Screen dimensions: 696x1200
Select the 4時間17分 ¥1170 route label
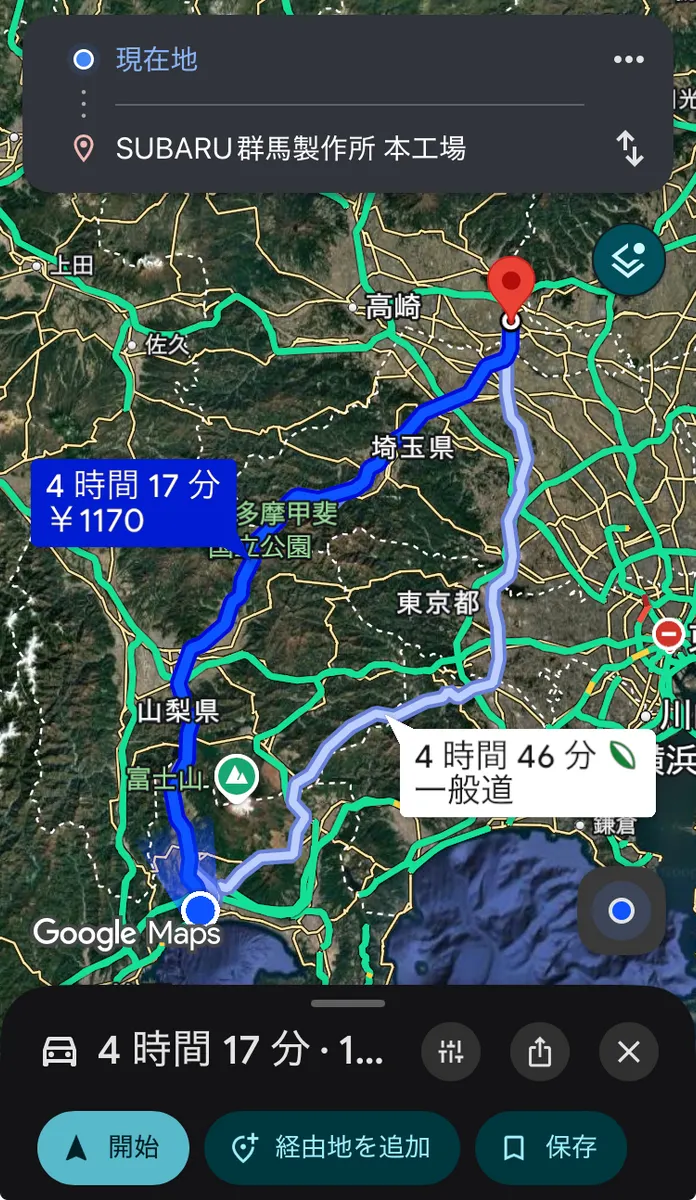tap(133, 503)
